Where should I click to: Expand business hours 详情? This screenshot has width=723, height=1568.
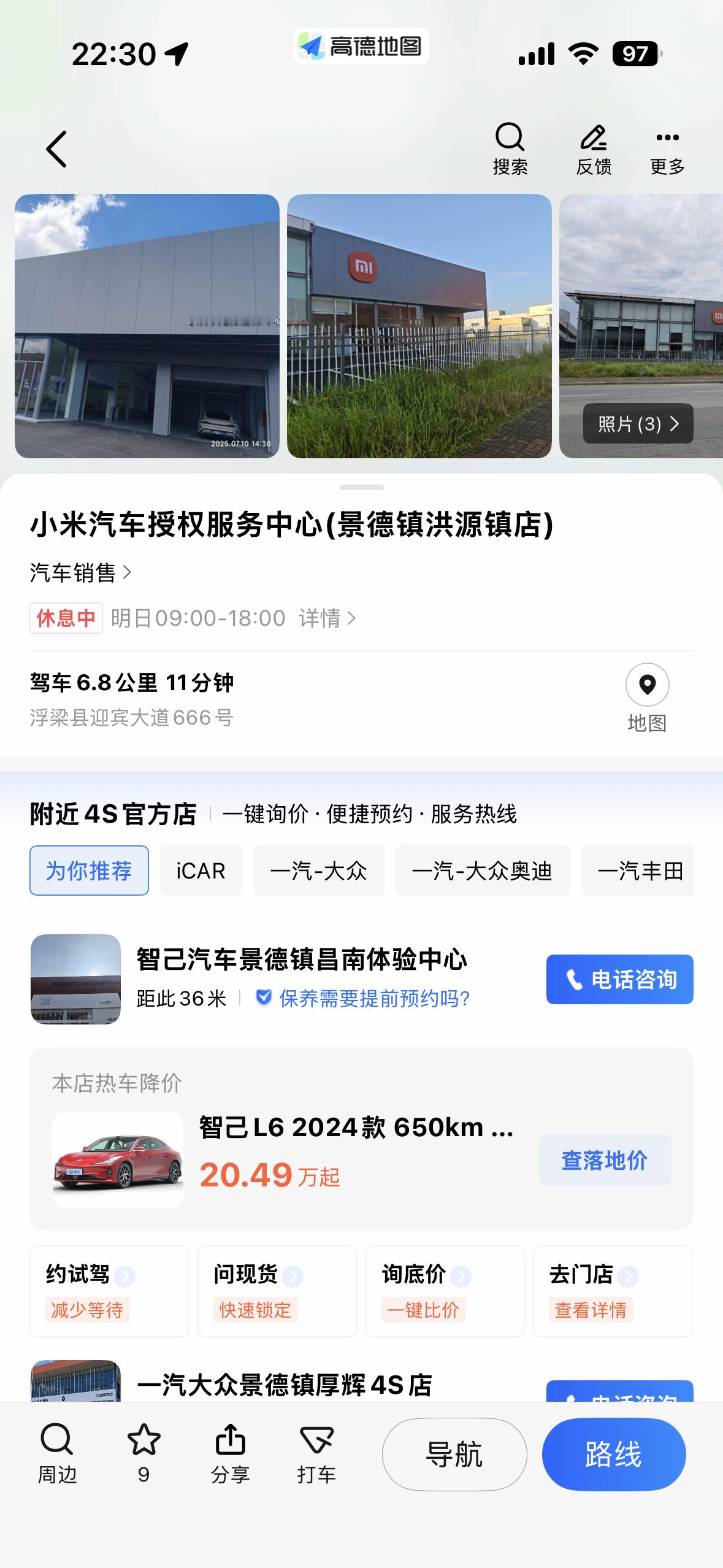pyautogui.click(x=326, y=618)
